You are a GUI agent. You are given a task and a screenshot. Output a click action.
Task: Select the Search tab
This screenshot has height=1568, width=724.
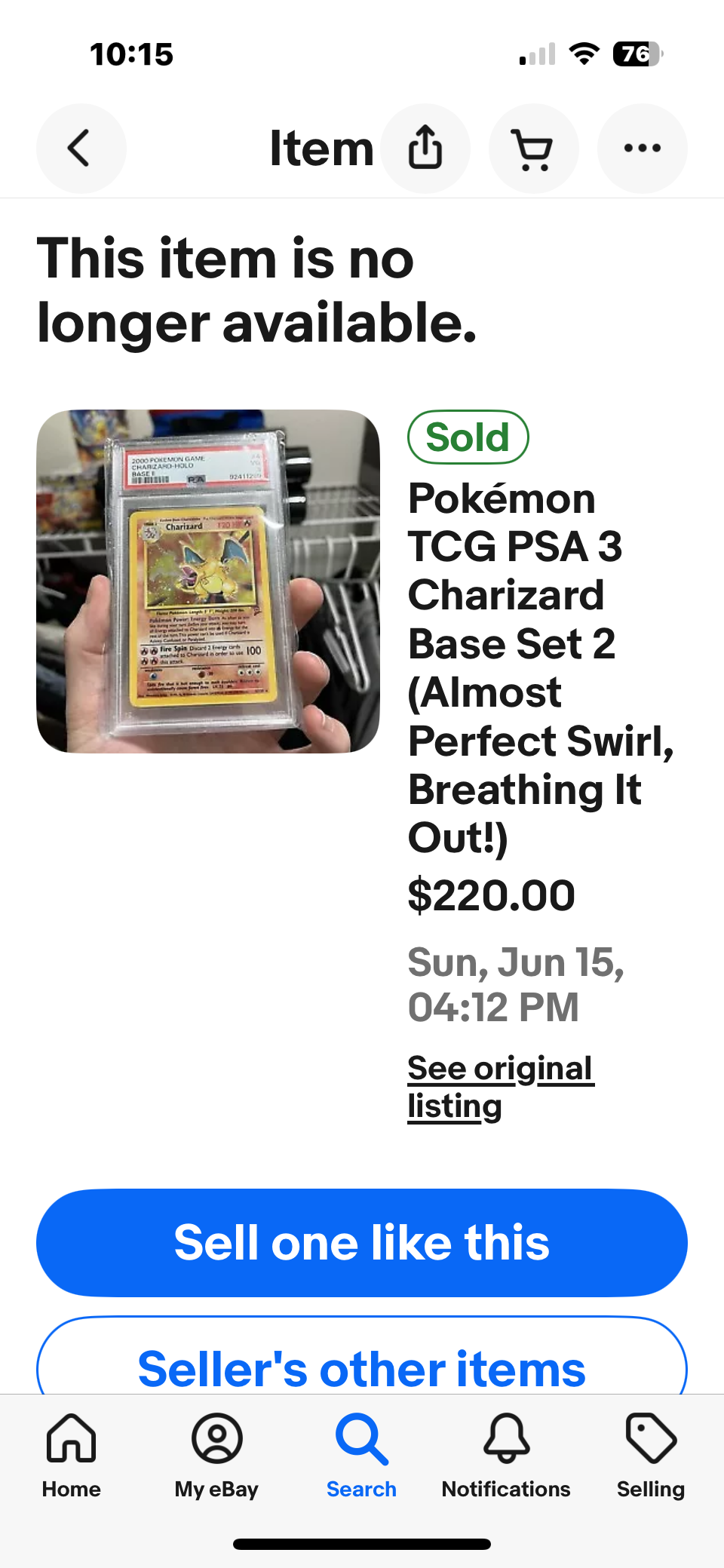pyautogui.click(x=361, y=1456)
